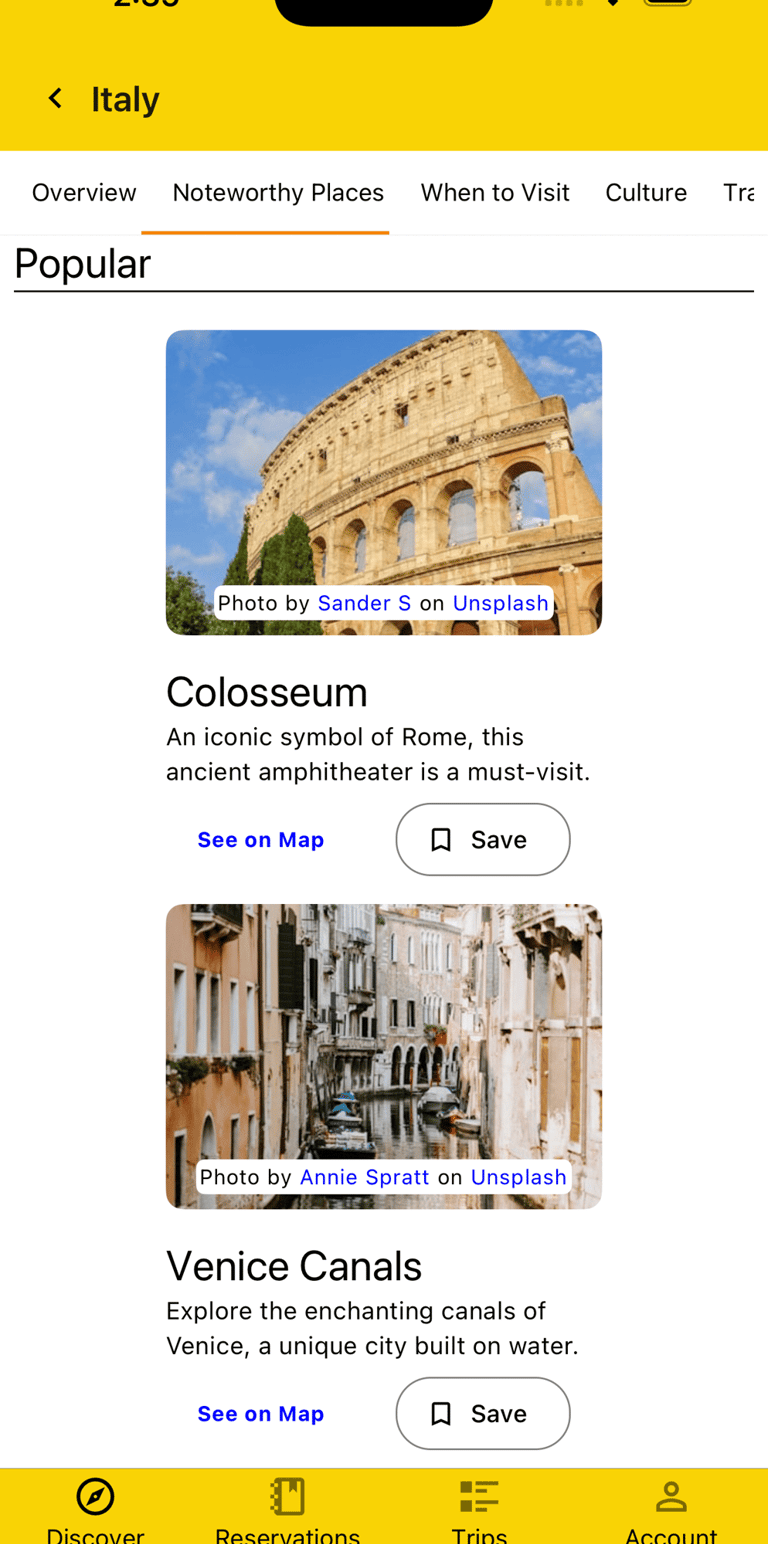Open Account via the person icon

671,1496
